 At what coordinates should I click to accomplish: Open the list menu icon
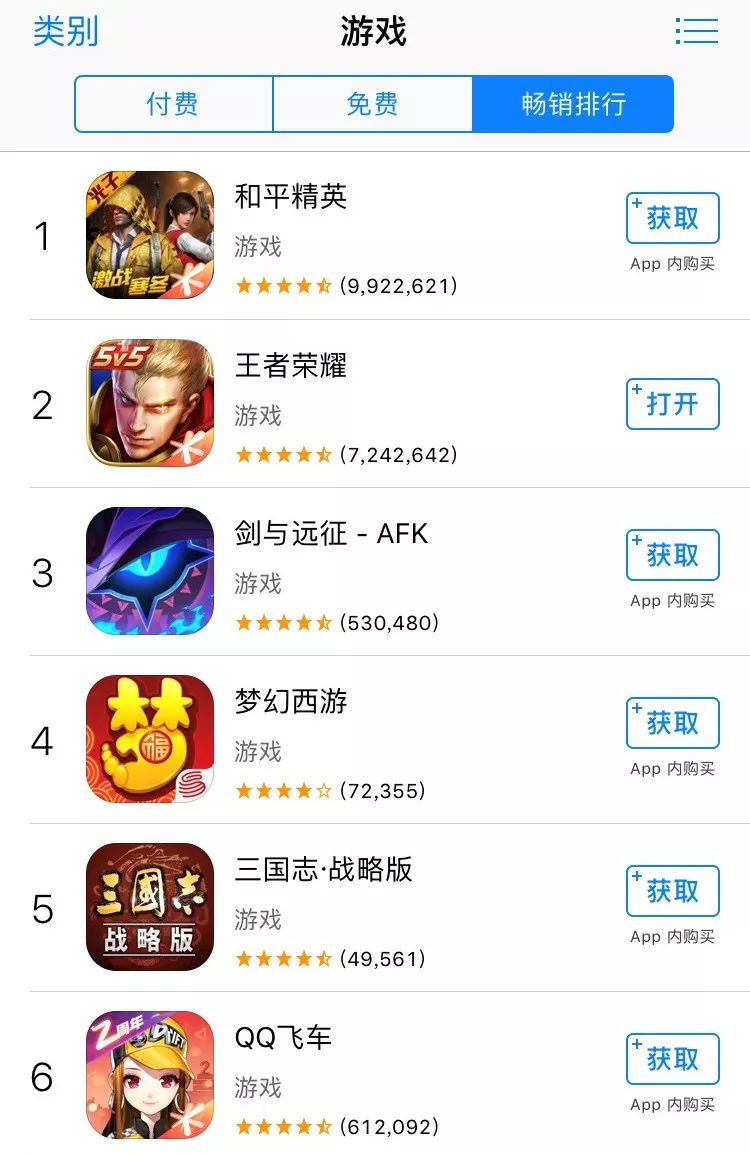pos(696,31)
